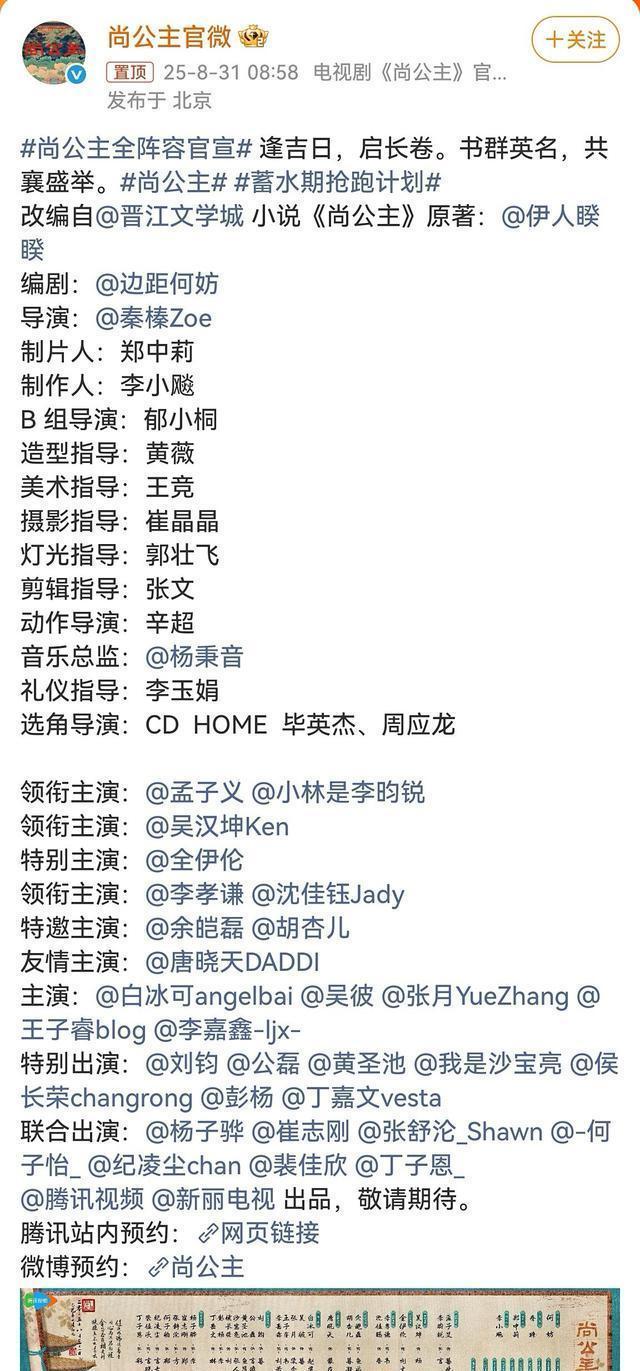
Task: Open the cast poster image
Action: click(320, 1330)
